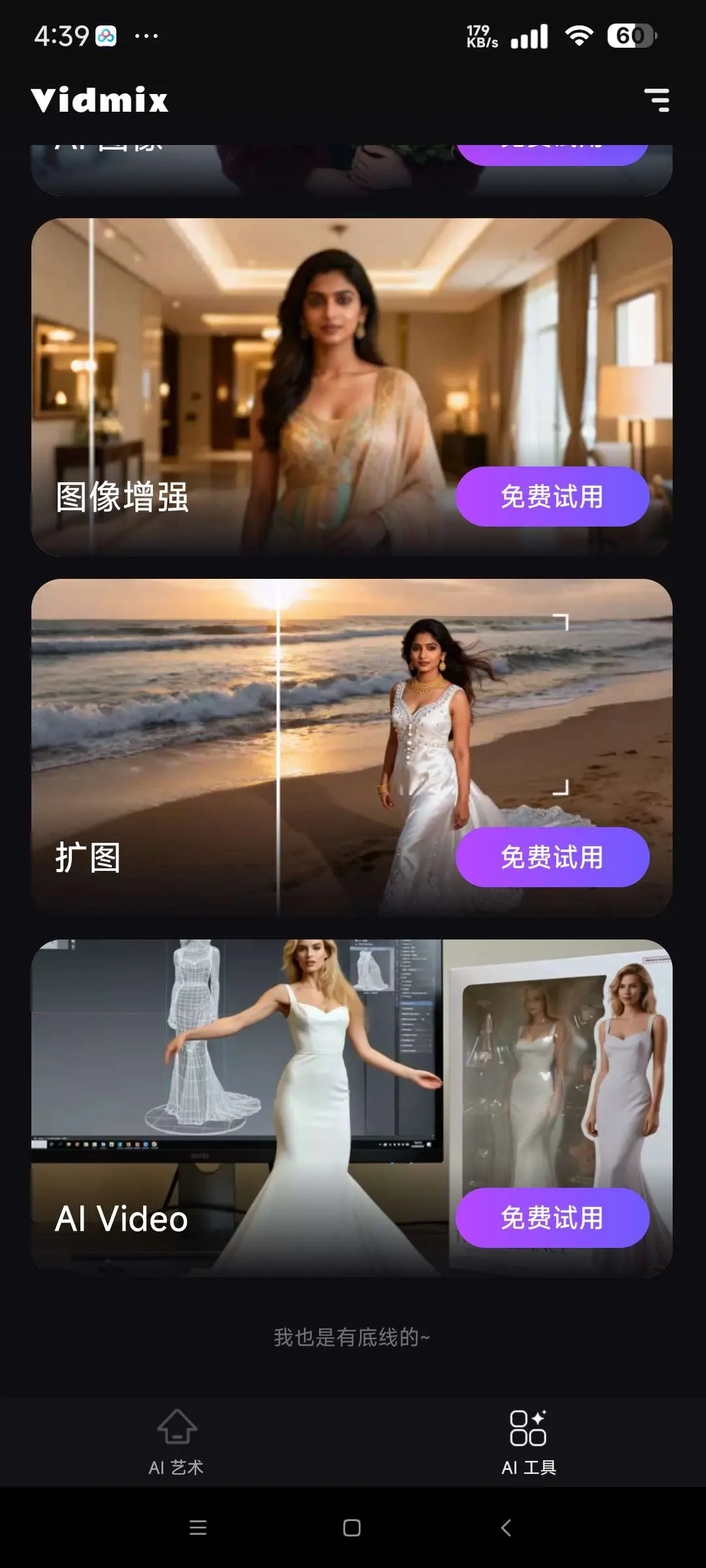The height and width of the screenshot is (1568, 706).
Task: Tap 免费试用 on the 图像增强 card
Action: pos(552,497)
